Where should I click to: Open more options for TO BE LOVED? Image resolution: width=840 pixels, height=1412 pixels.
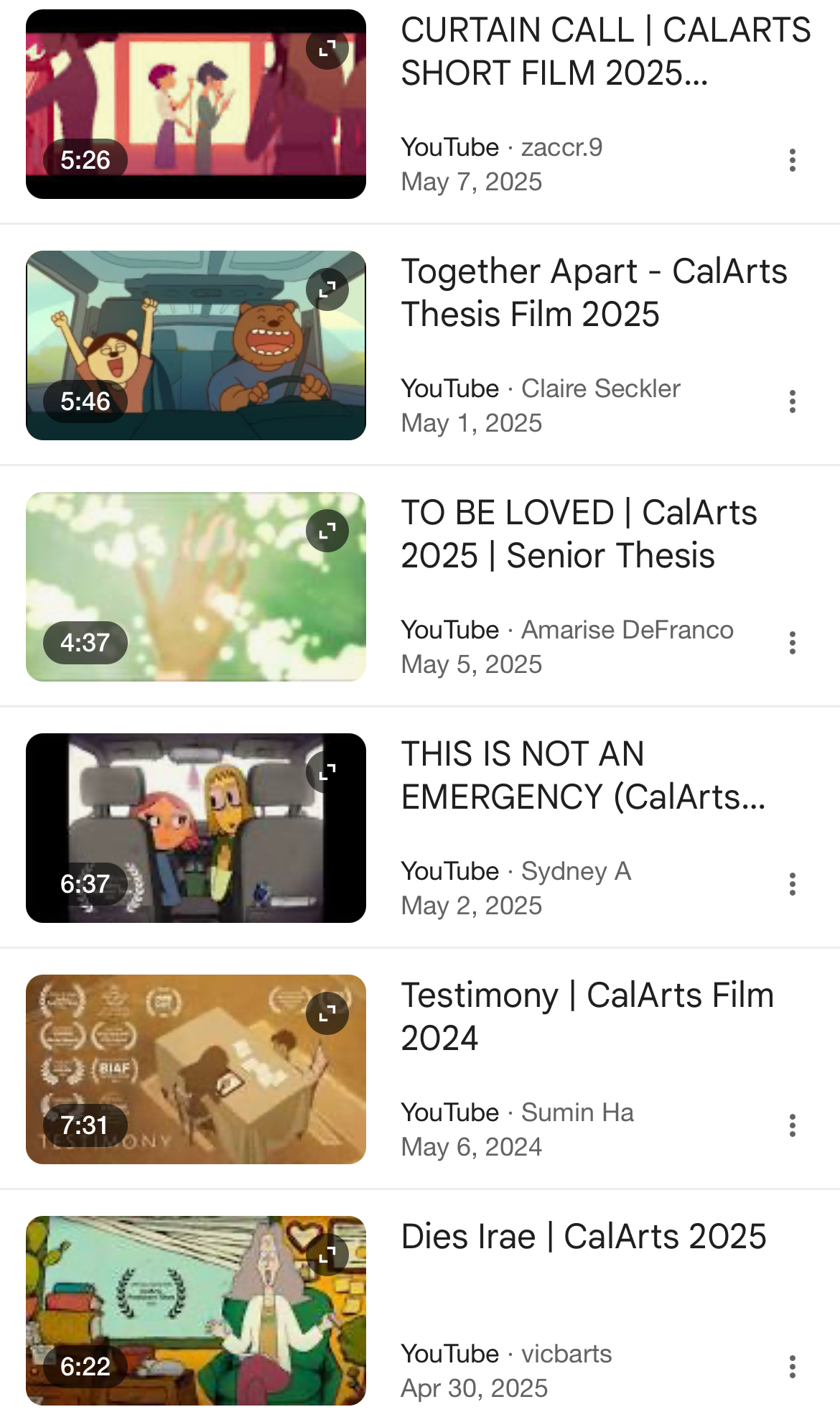coord(792,643)
